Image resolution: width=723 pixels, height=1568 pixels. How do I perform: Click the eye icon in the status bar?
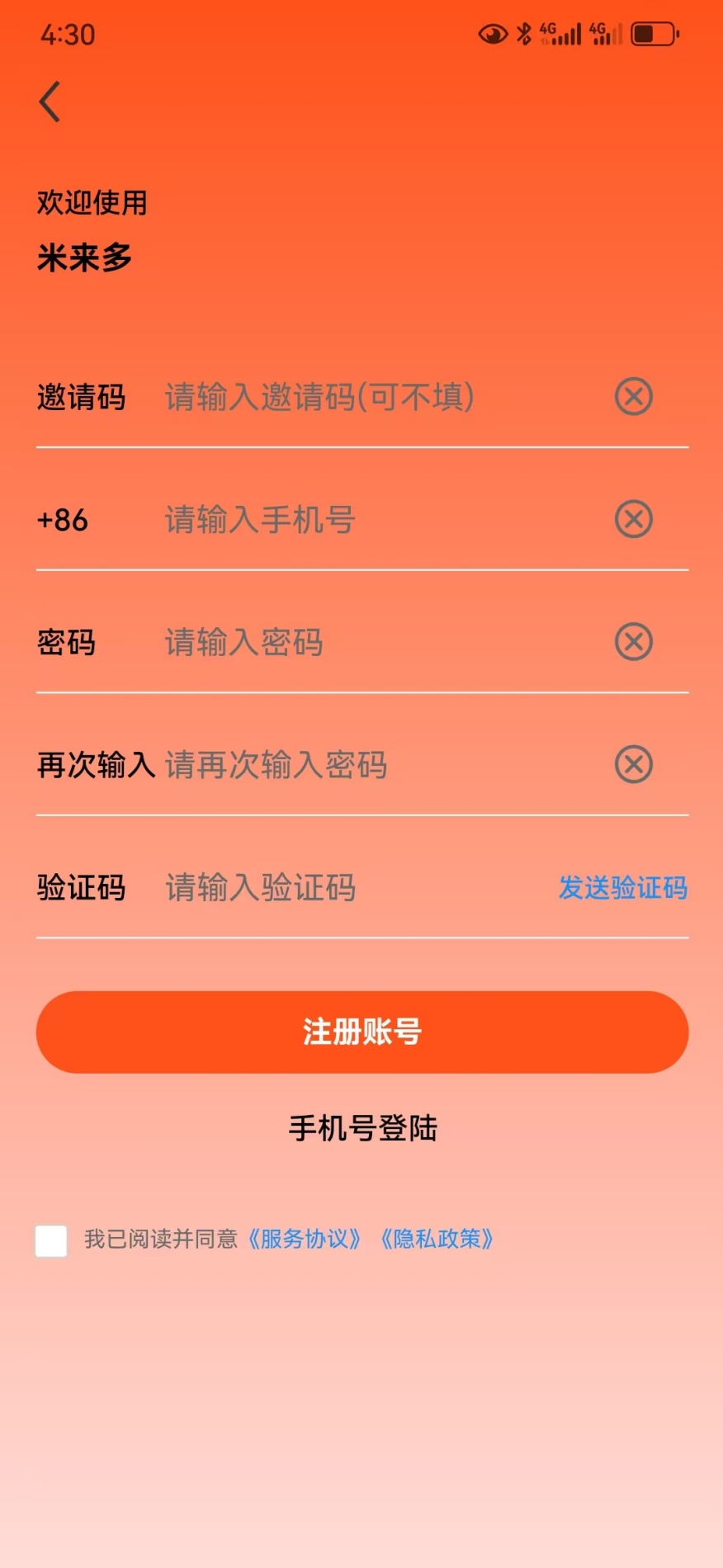coord(492,34)
